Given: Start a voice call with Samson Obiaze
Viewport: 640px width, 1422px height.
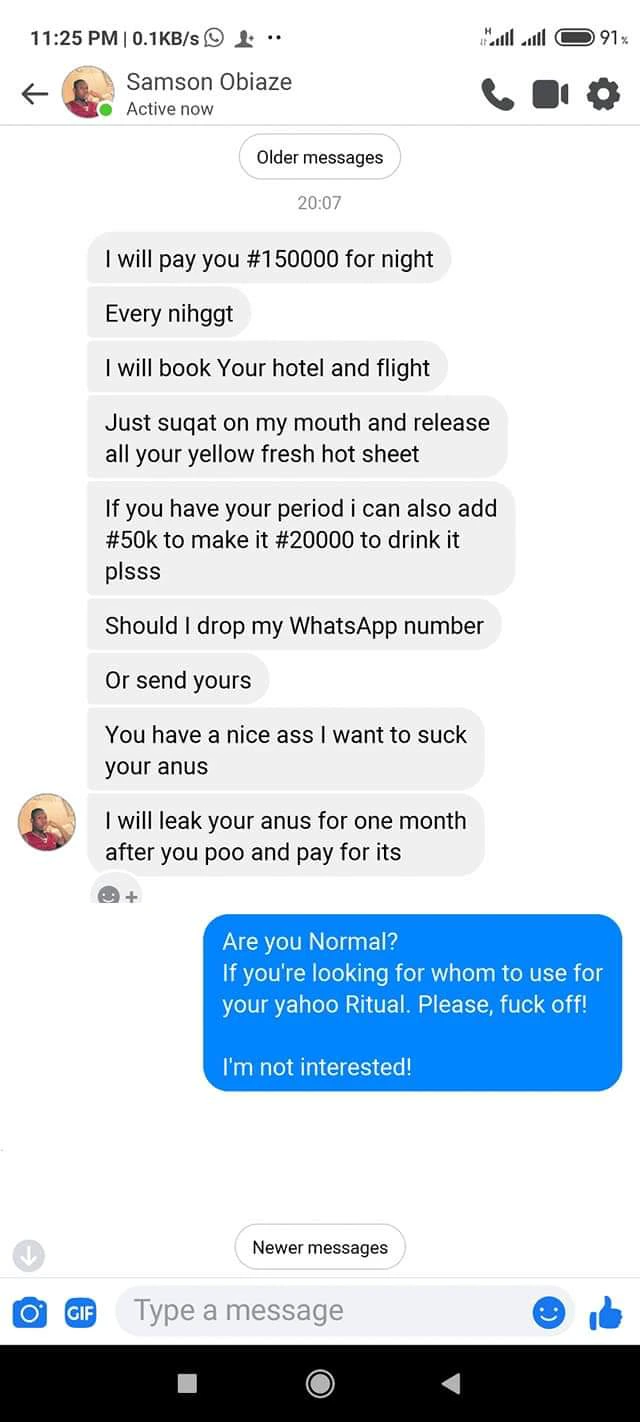Looking at the screenshot, I should (x=497, y=95).
